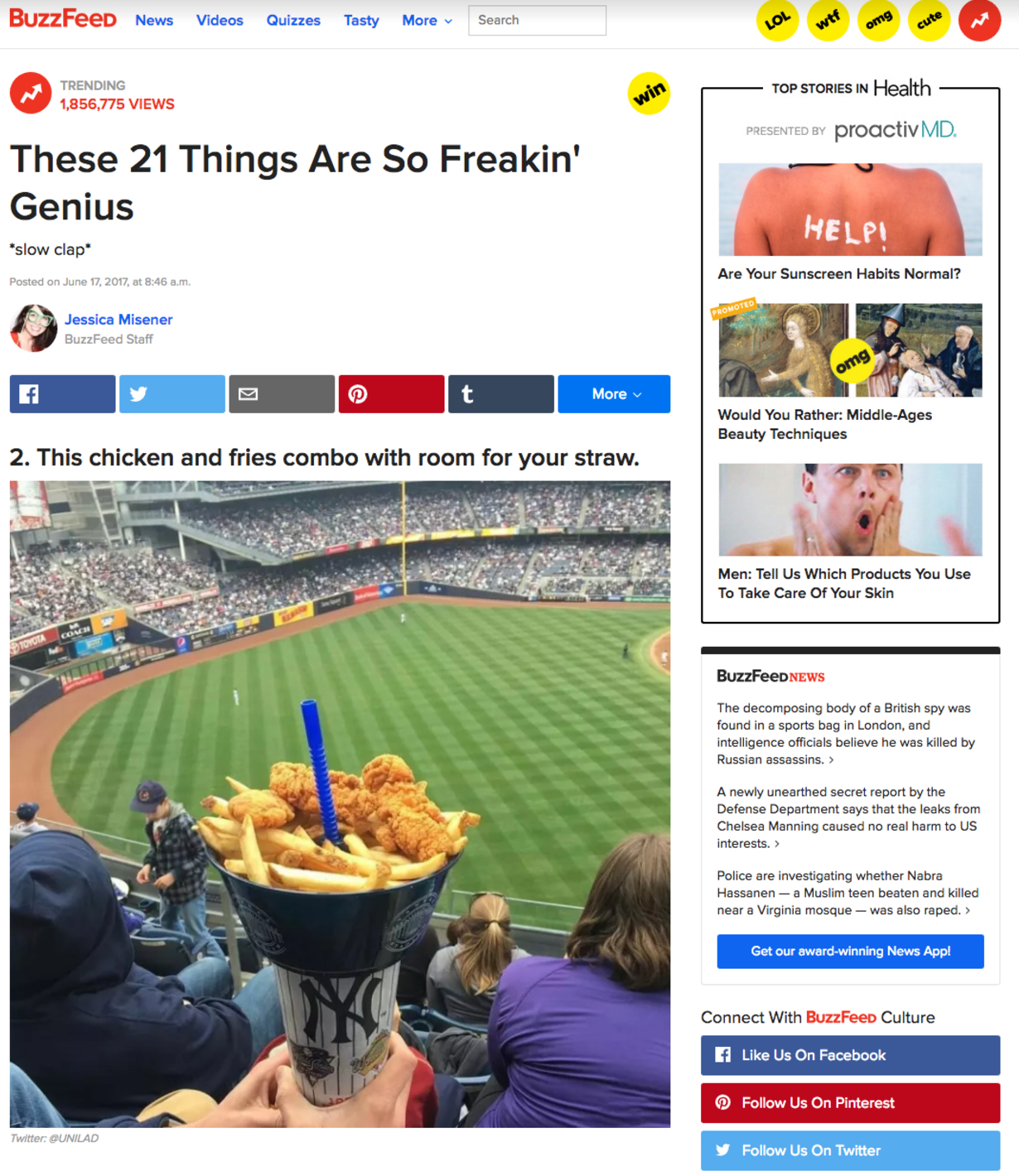Expand the More dropdown in the header
The width and height of the screenshot is (1019, 1176).
click(x=427, y=21)
